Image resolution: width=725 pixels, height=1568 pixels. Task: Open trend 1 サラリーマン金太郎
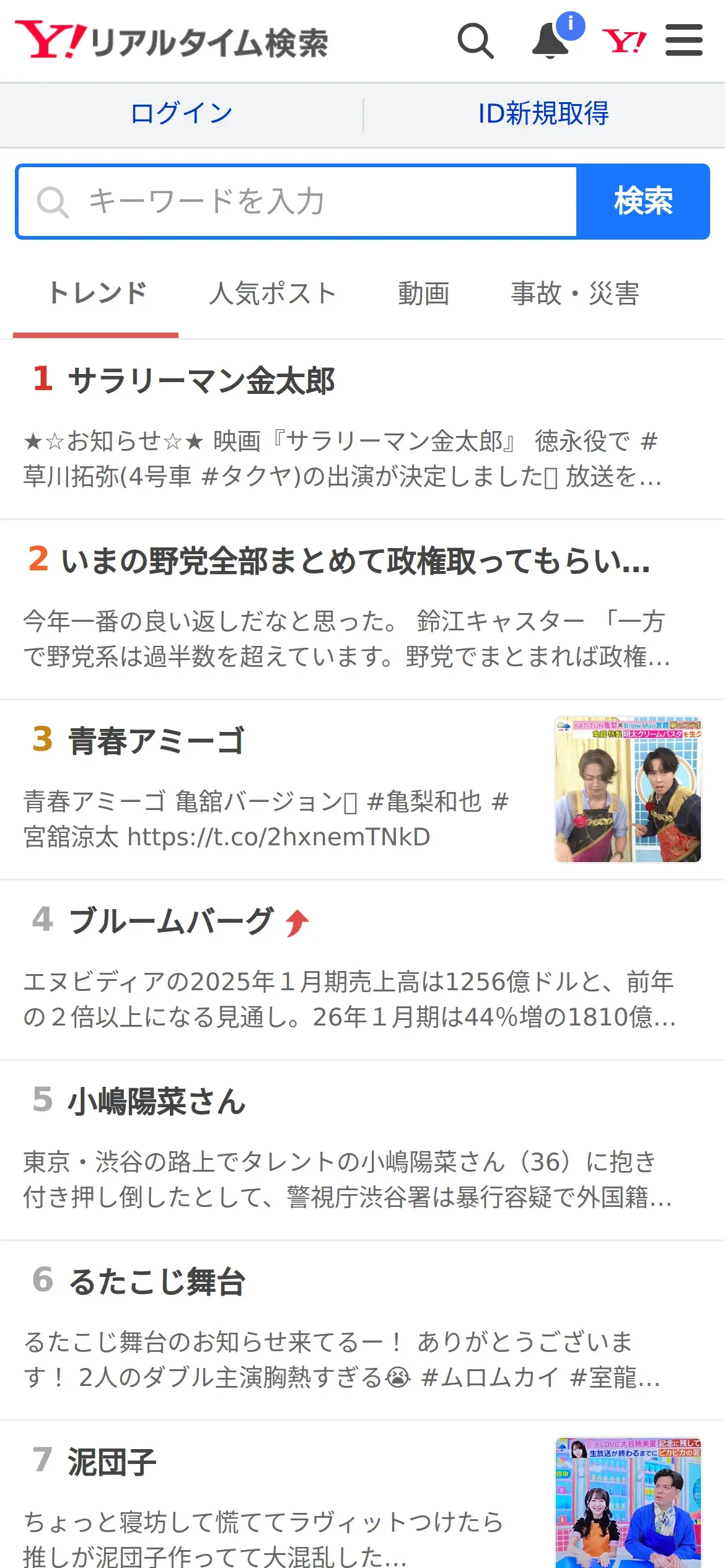point(362,430)
